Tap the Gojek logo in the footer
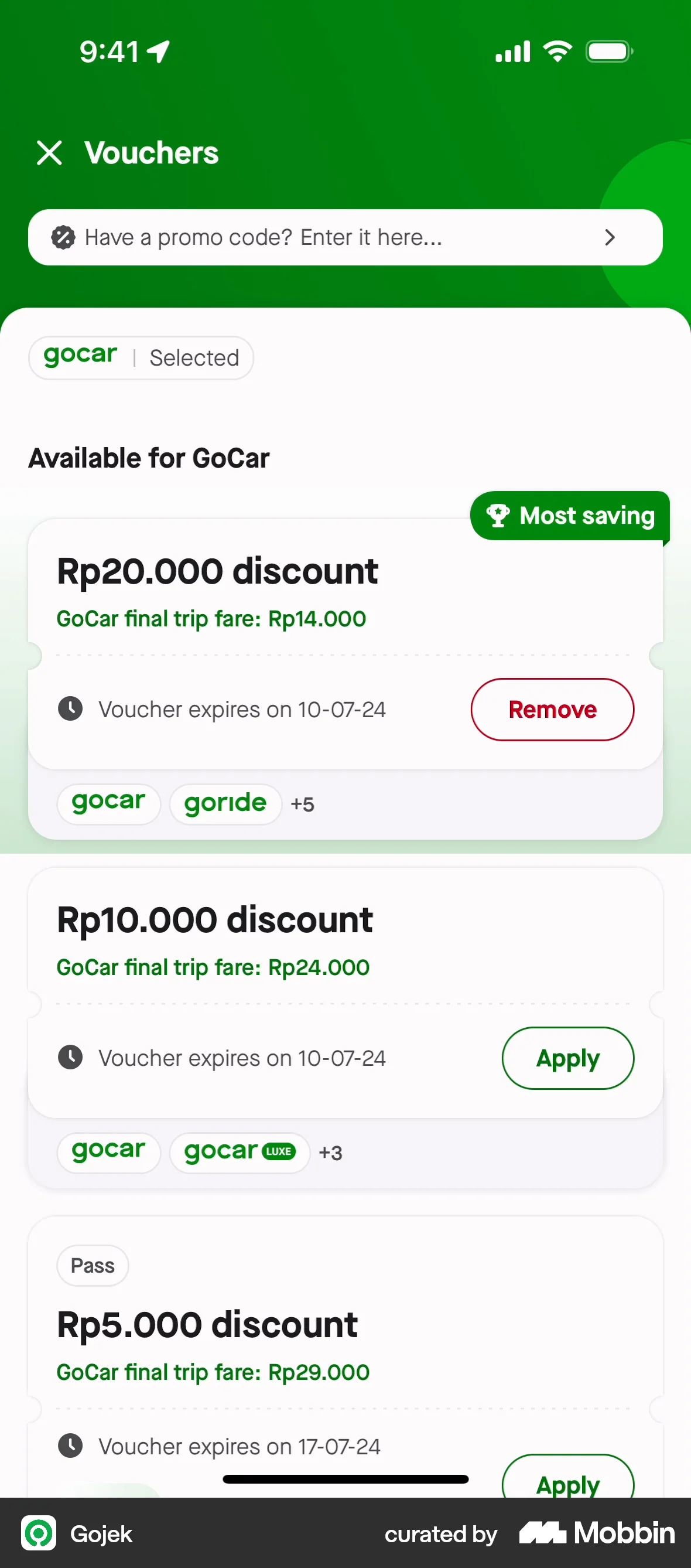691x1568 pixels. [x=38, y=1533]
